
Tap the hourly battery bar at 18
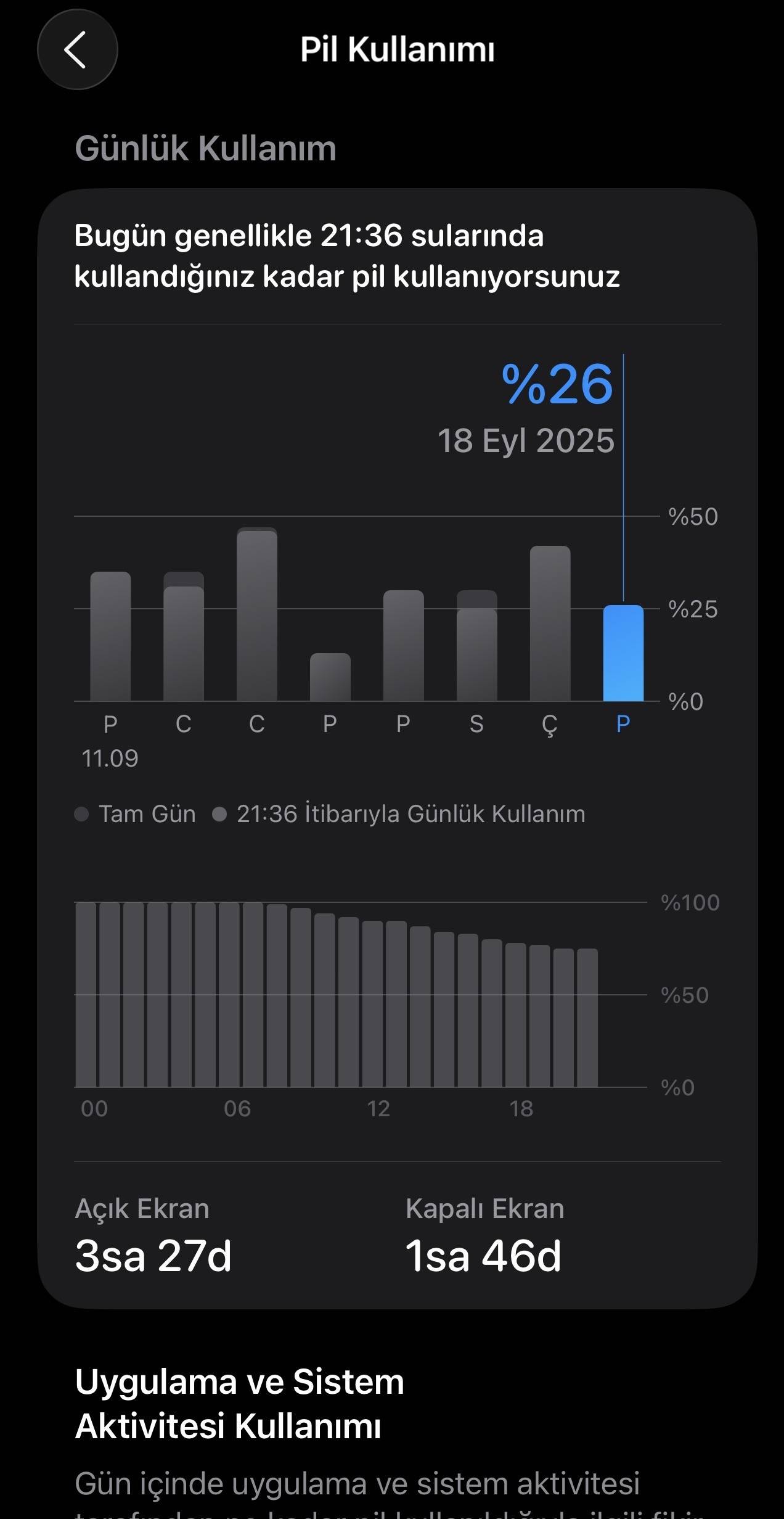pos(515,1015)
